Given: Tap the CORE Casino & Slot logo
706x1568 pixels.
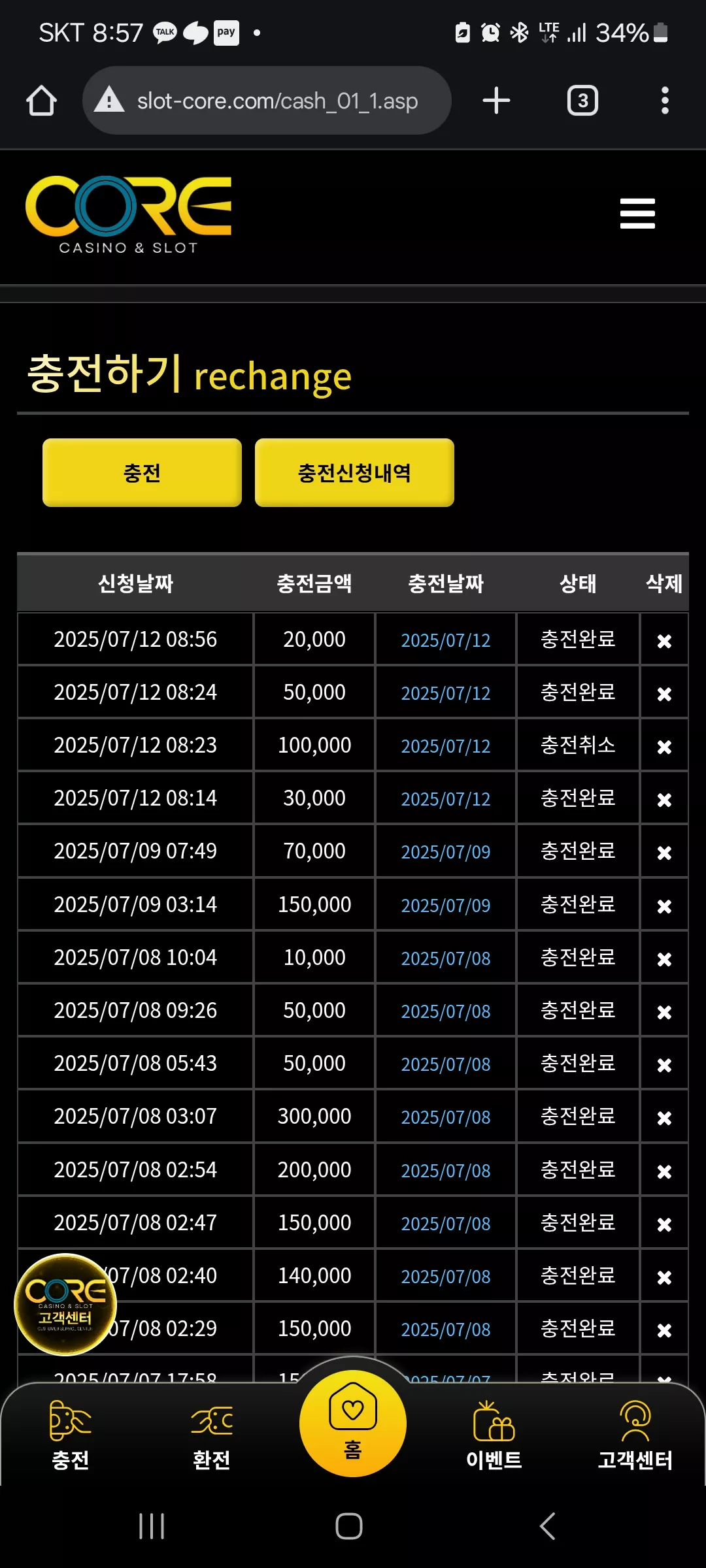Looking at the screenshot, I should (129, 215).
